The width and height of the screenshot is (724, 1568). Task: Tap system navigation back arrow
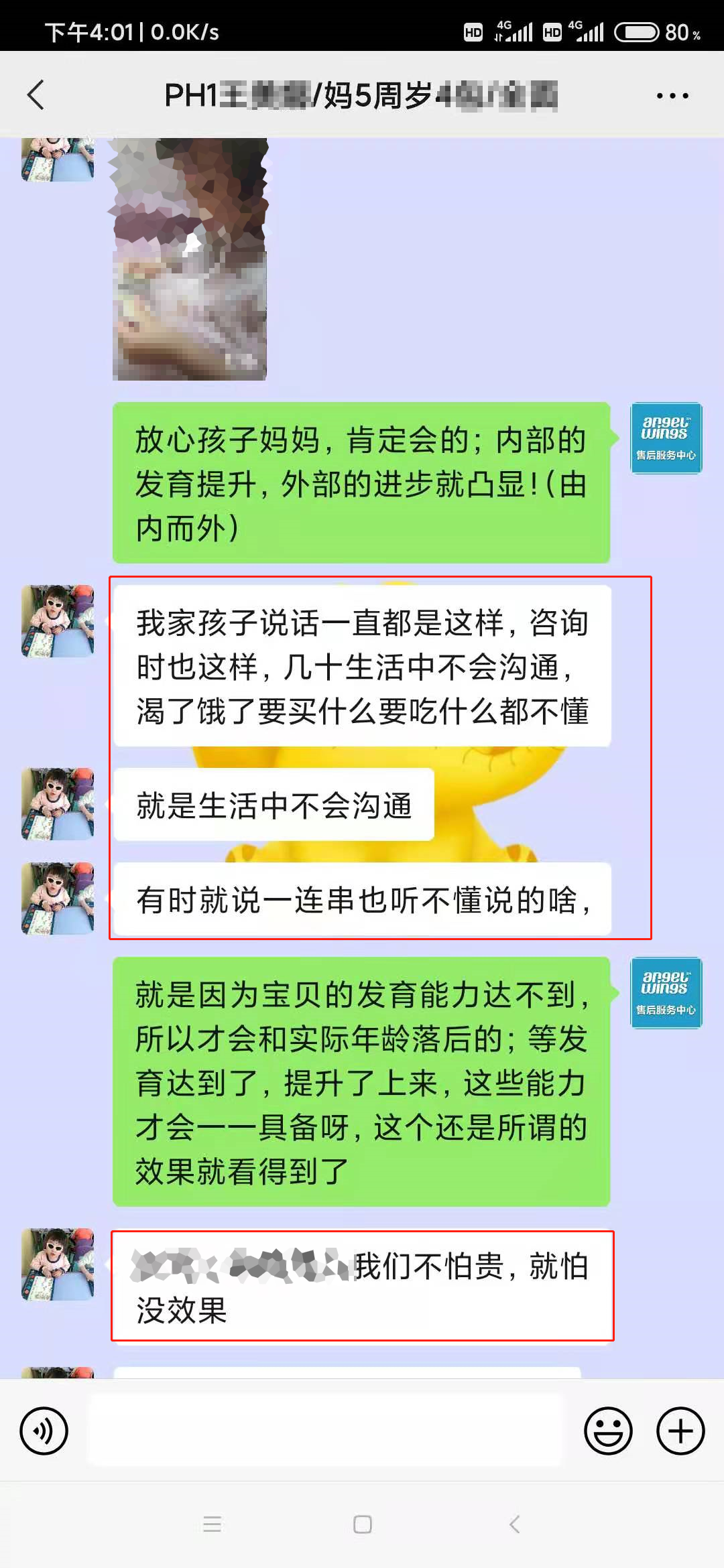pos(514,1524)
